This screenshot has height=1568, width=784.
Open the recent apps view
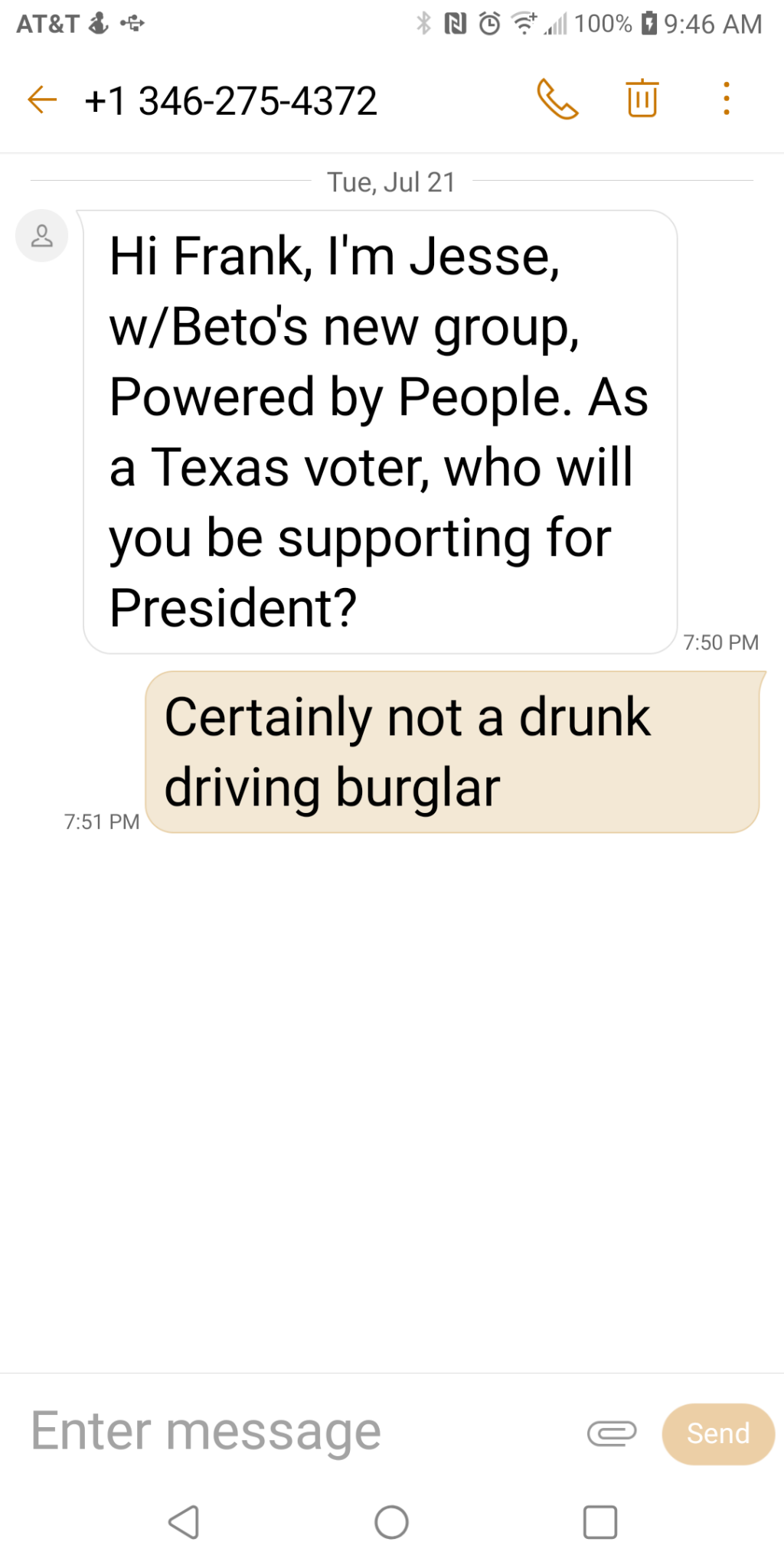pyautogui.click(x=599, y=1522)
